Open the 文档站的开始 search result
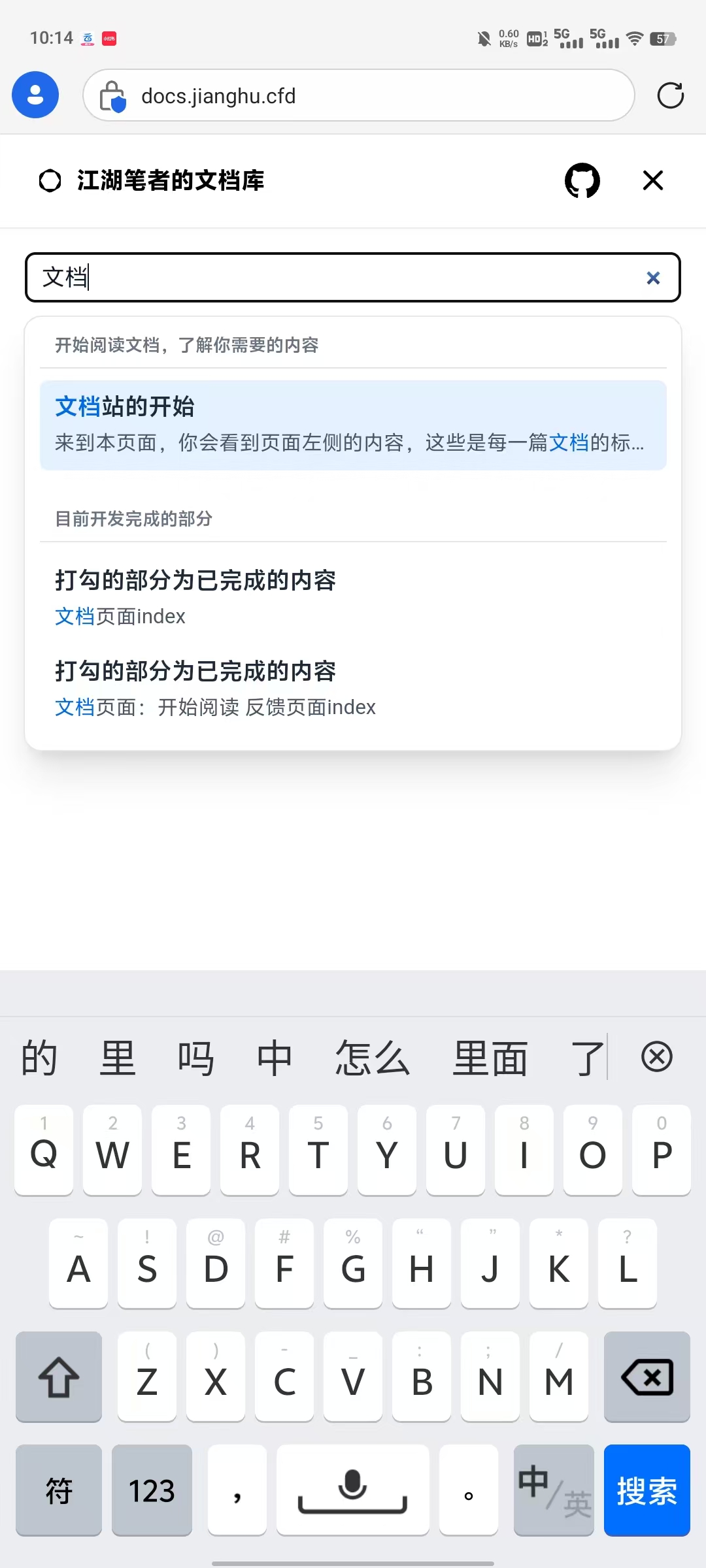This screenshot has width=706, height=1568. click(353, 425)
